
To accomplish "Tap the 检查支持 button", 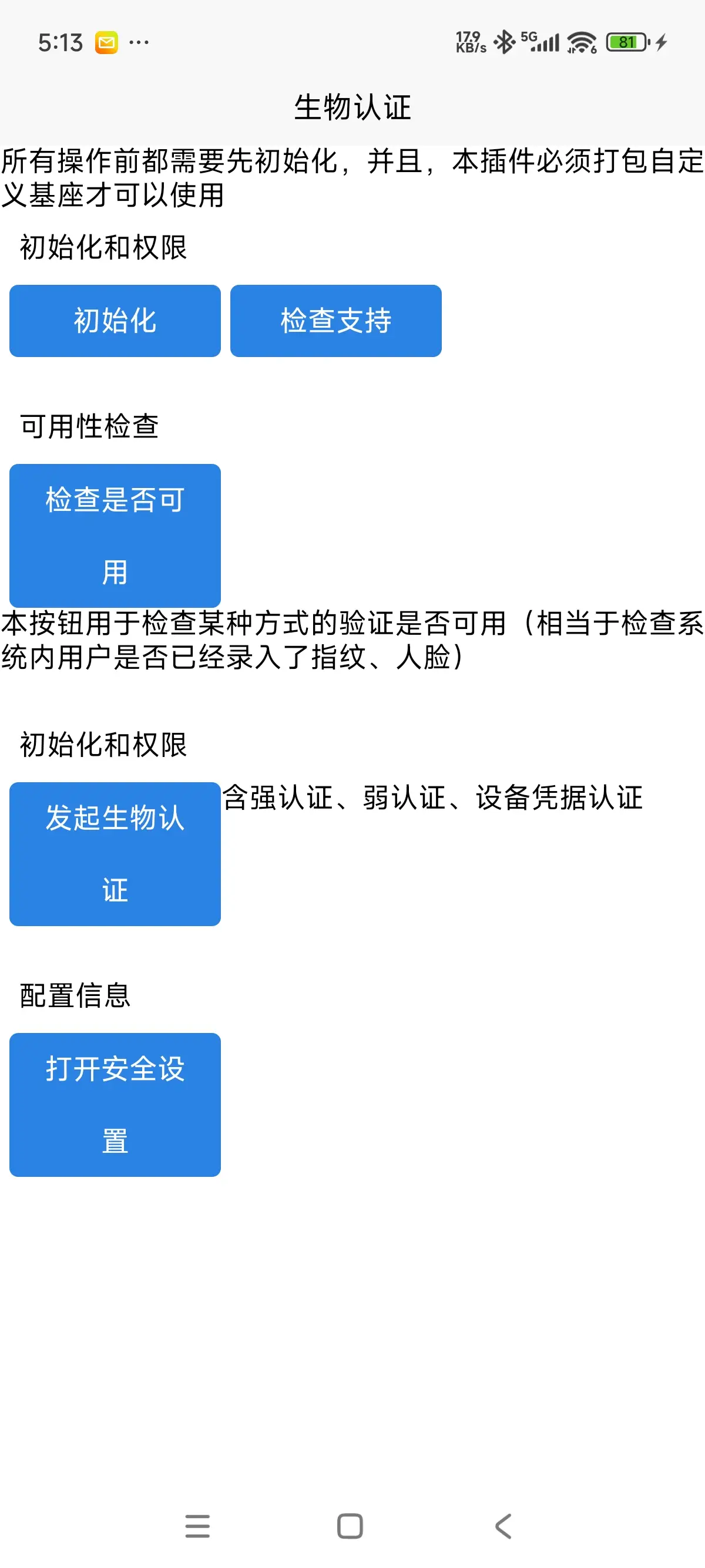I will [x=335, y=321].
